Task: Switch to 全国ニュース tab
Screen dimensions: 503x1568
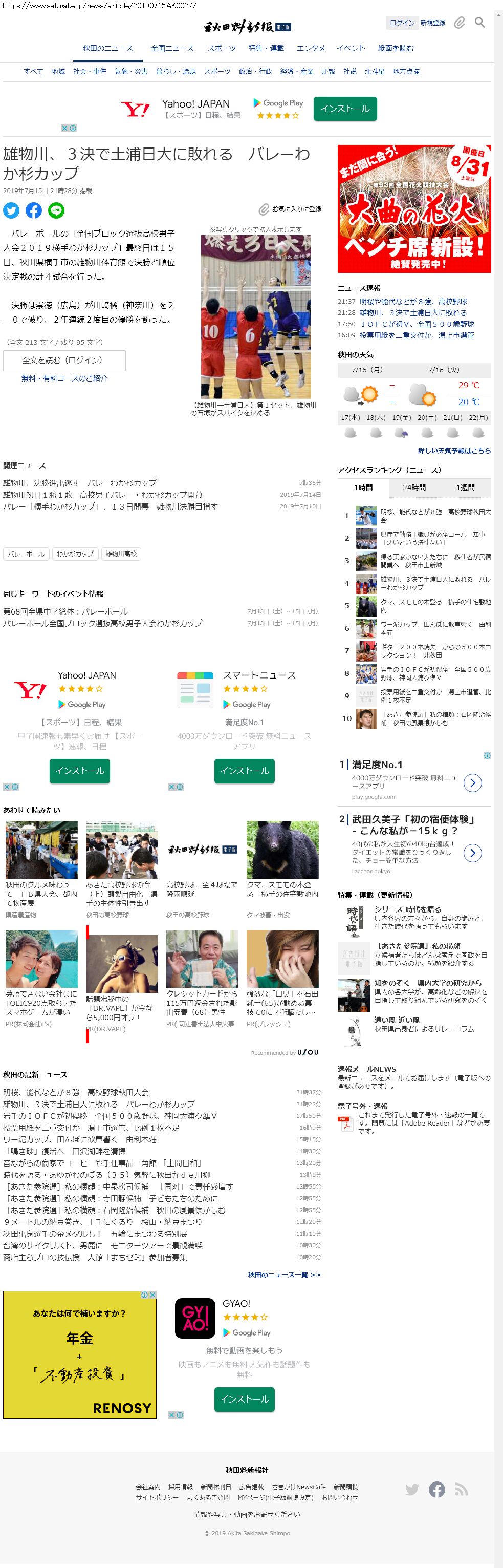Action: tap(172, 48)
